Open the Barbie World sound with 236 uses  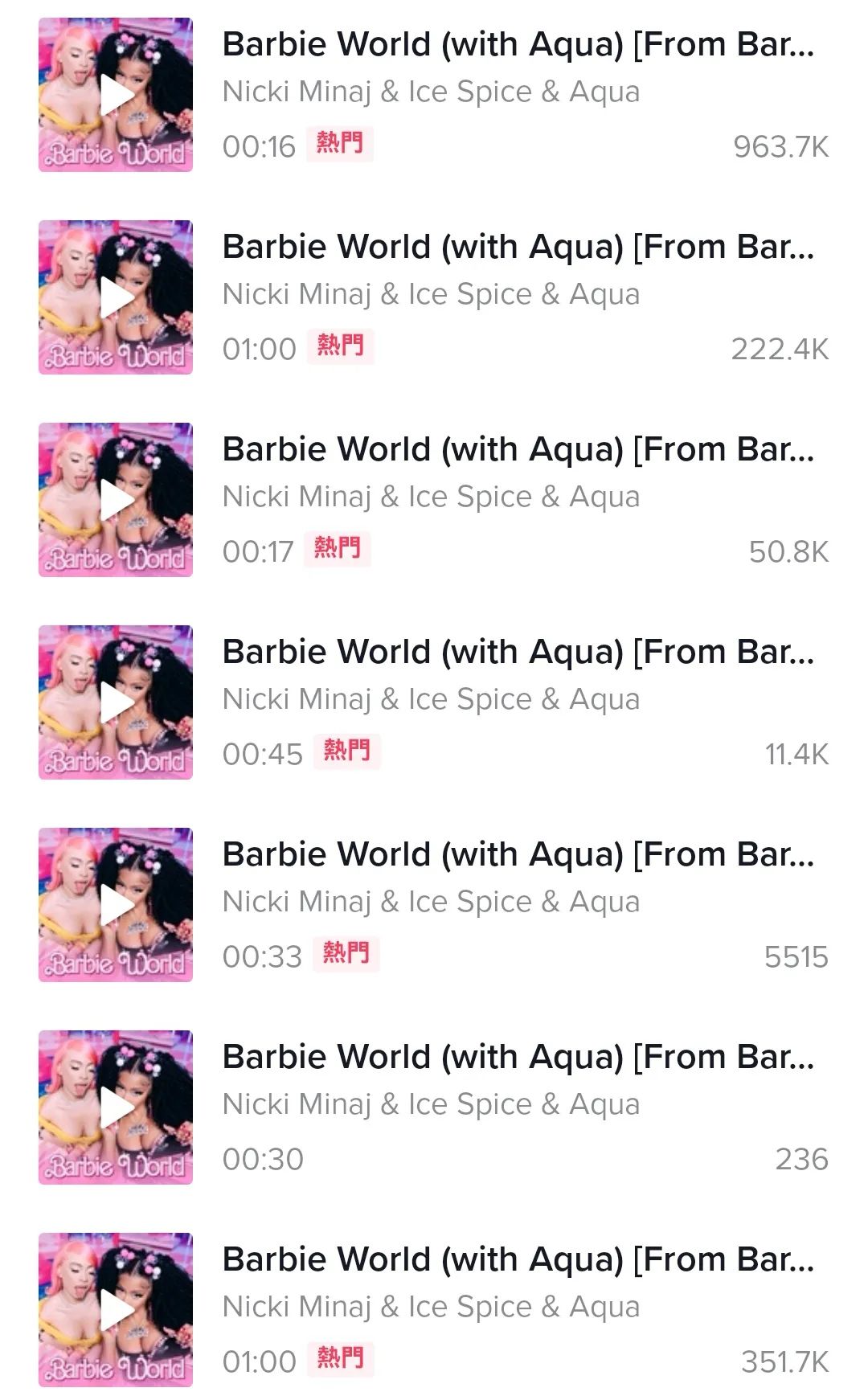click(434, 1107)
